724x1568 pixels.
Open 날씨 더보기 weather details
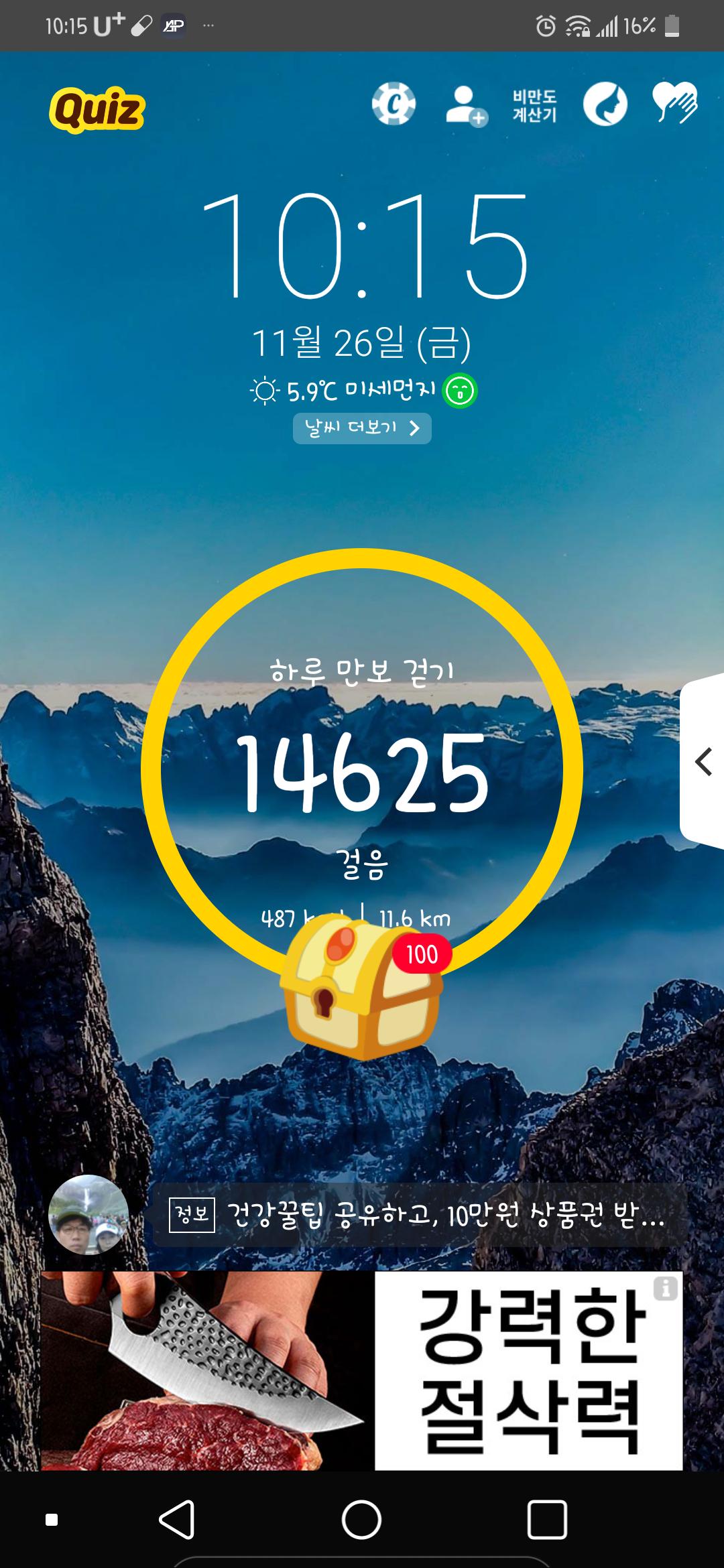(362, 428)
